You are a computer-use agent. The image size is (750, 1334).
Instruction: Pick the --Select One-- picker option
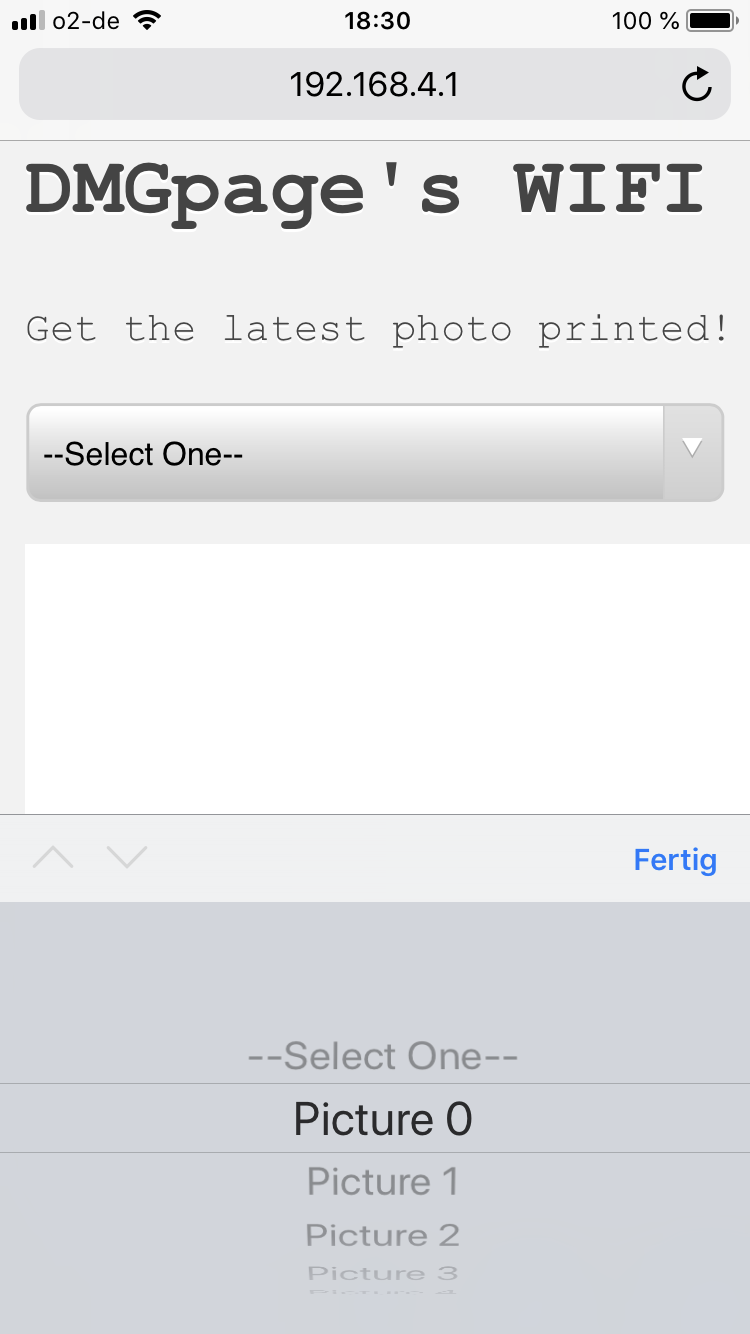(x=383, y=1056)
